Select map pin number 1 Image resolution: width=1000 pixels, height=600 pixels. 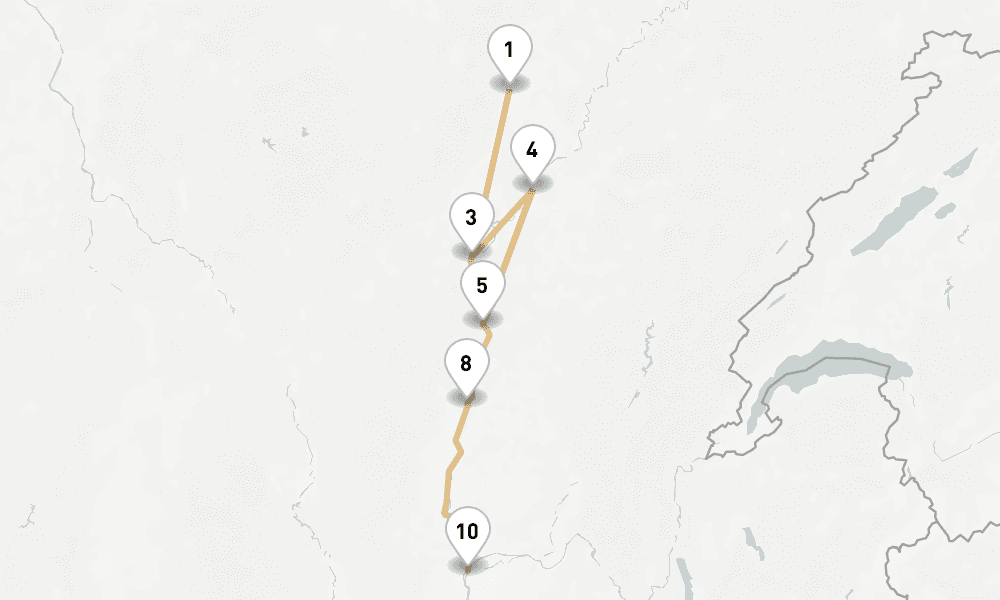[509, 51]
